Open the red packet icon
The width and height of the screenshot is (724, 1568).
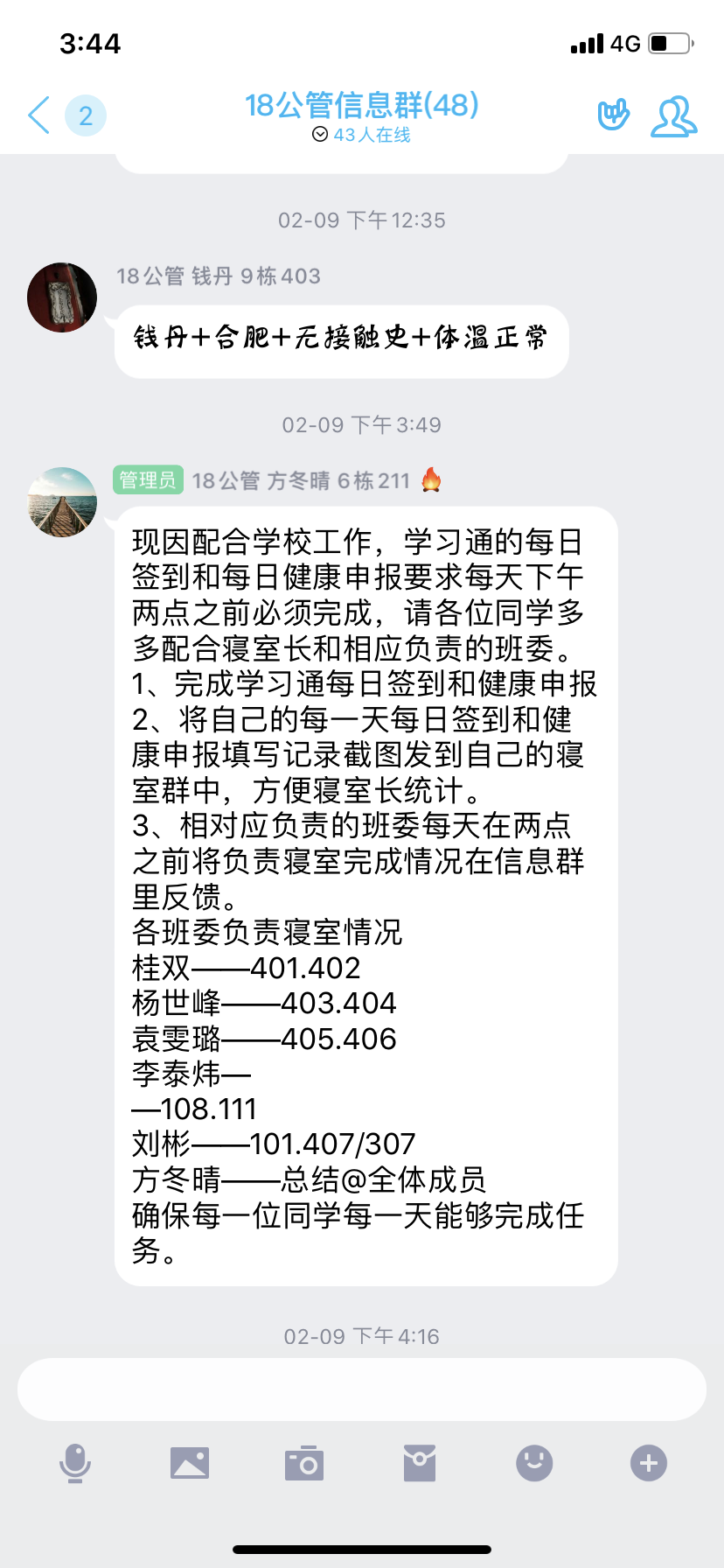pos(420,1463)
